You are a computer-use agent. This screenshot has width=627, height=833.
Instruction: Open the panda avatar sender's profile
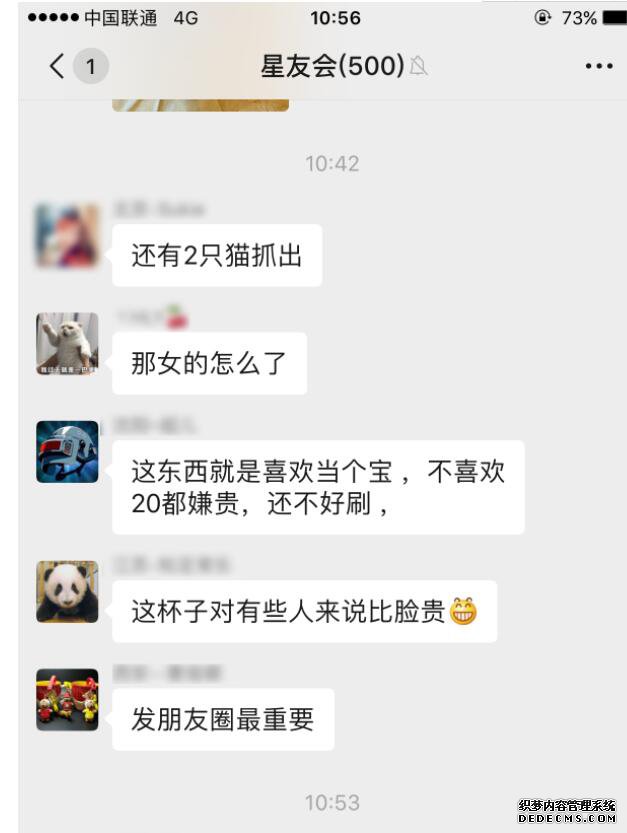(x=67, y=591)
